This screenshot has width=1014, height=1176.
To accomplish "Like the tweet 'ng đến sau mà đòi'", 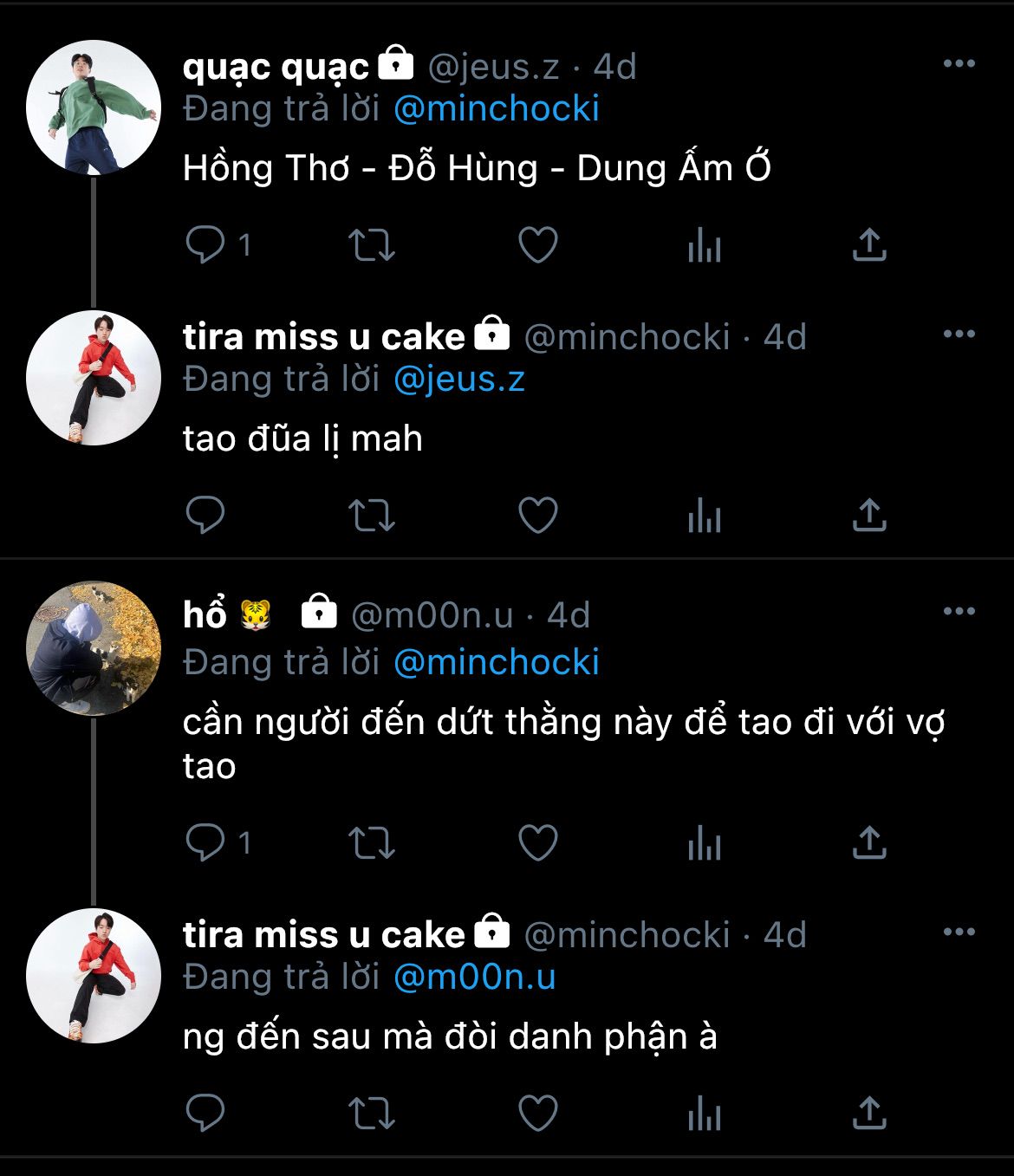I will 537,1113.
